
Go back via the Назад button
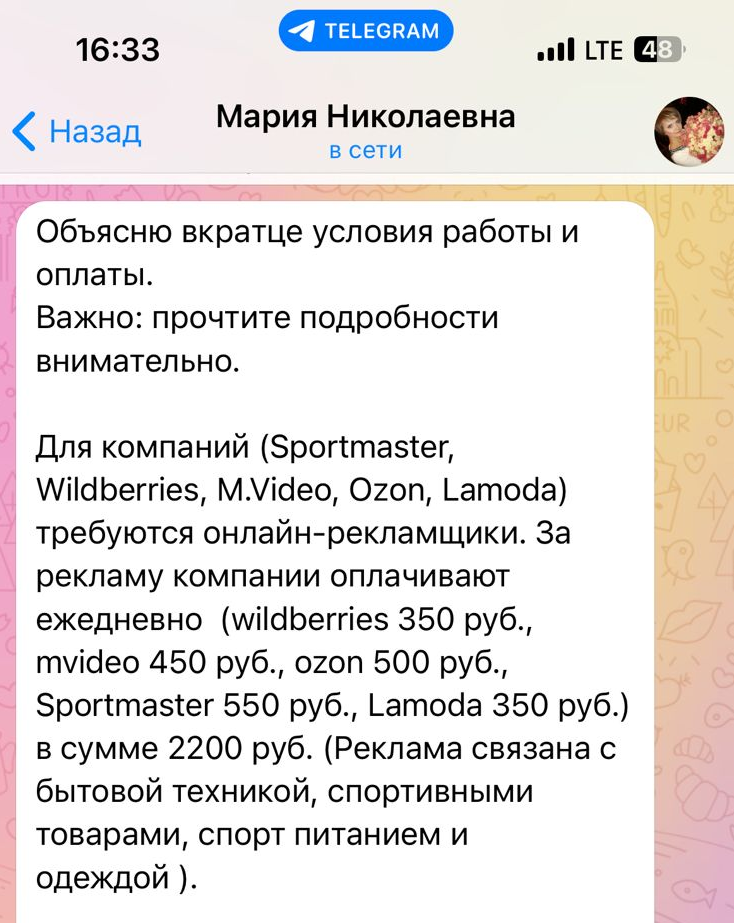(76, 132)
